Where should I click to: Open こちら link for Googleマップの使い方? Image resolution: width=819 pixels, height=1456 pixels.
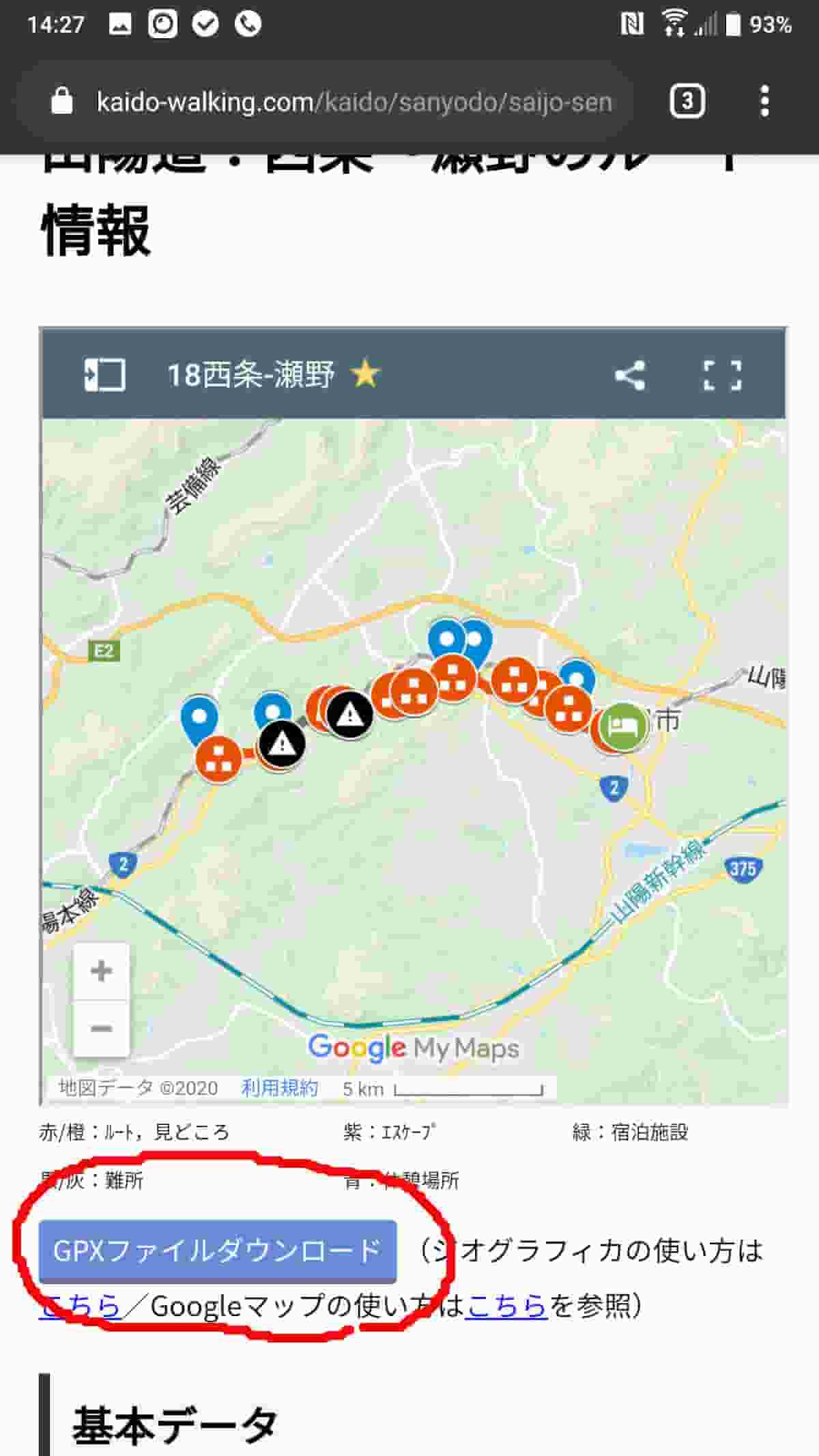506,1305
